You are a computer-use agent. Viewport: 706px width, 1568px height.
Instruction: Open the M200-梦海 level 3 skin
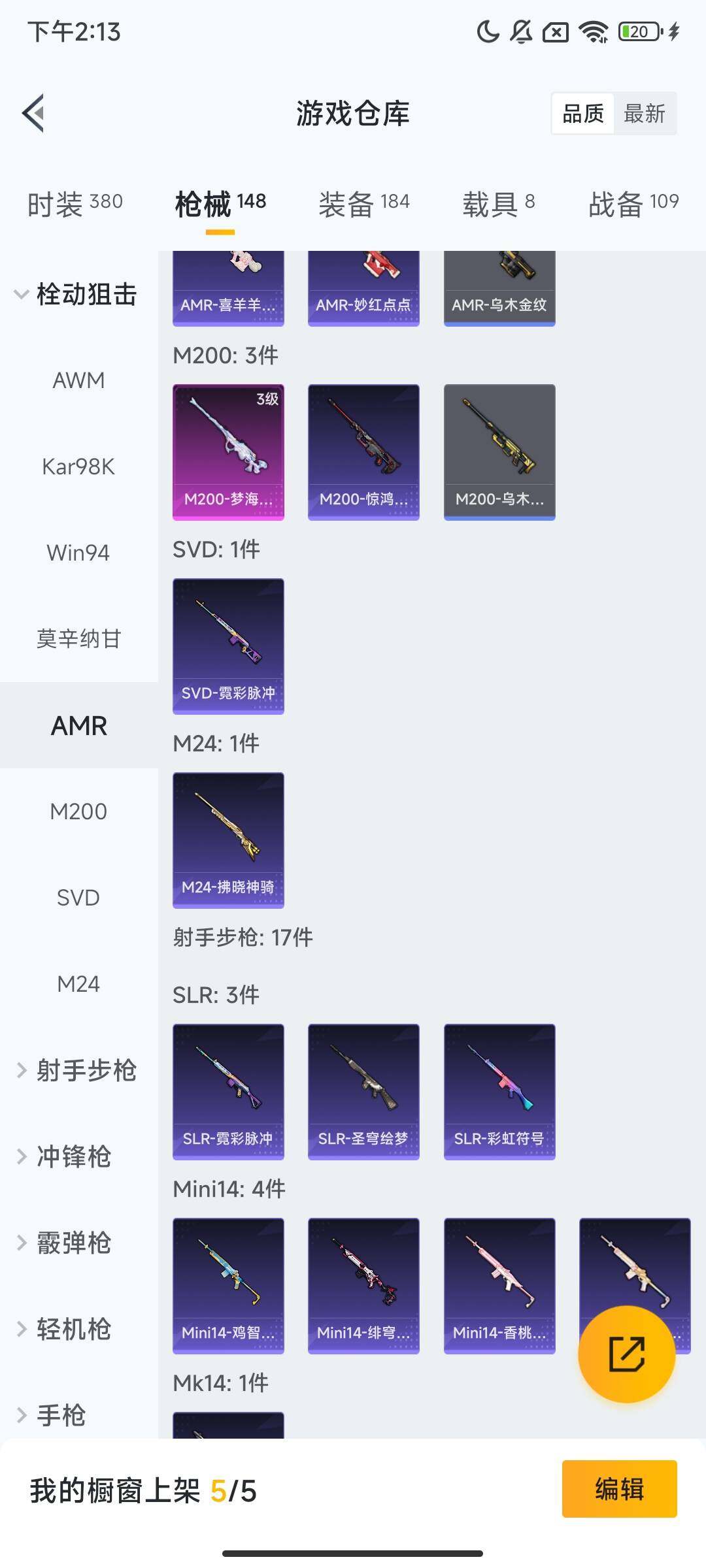[228, 451]
